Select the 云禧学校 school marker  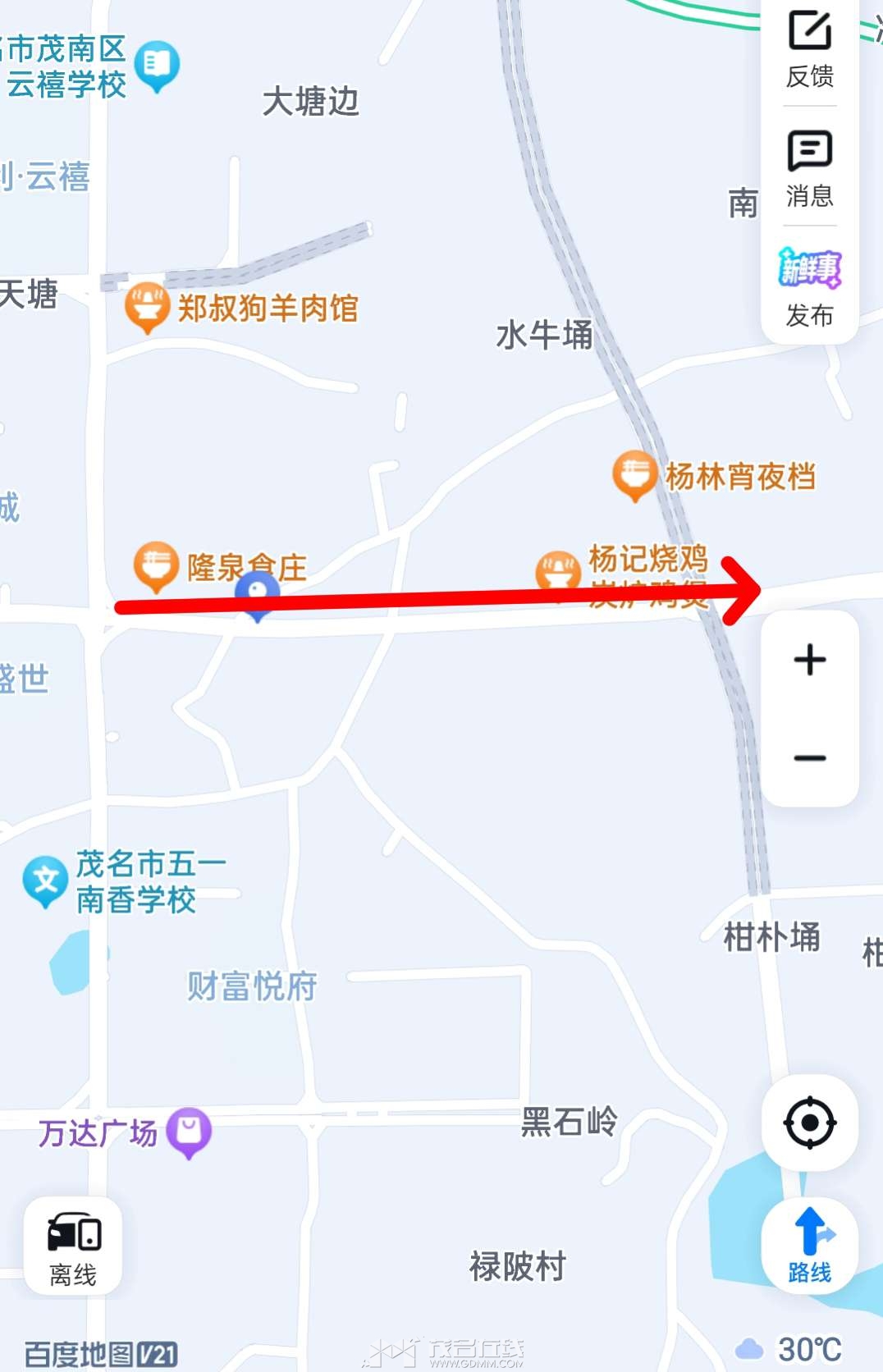157,64
